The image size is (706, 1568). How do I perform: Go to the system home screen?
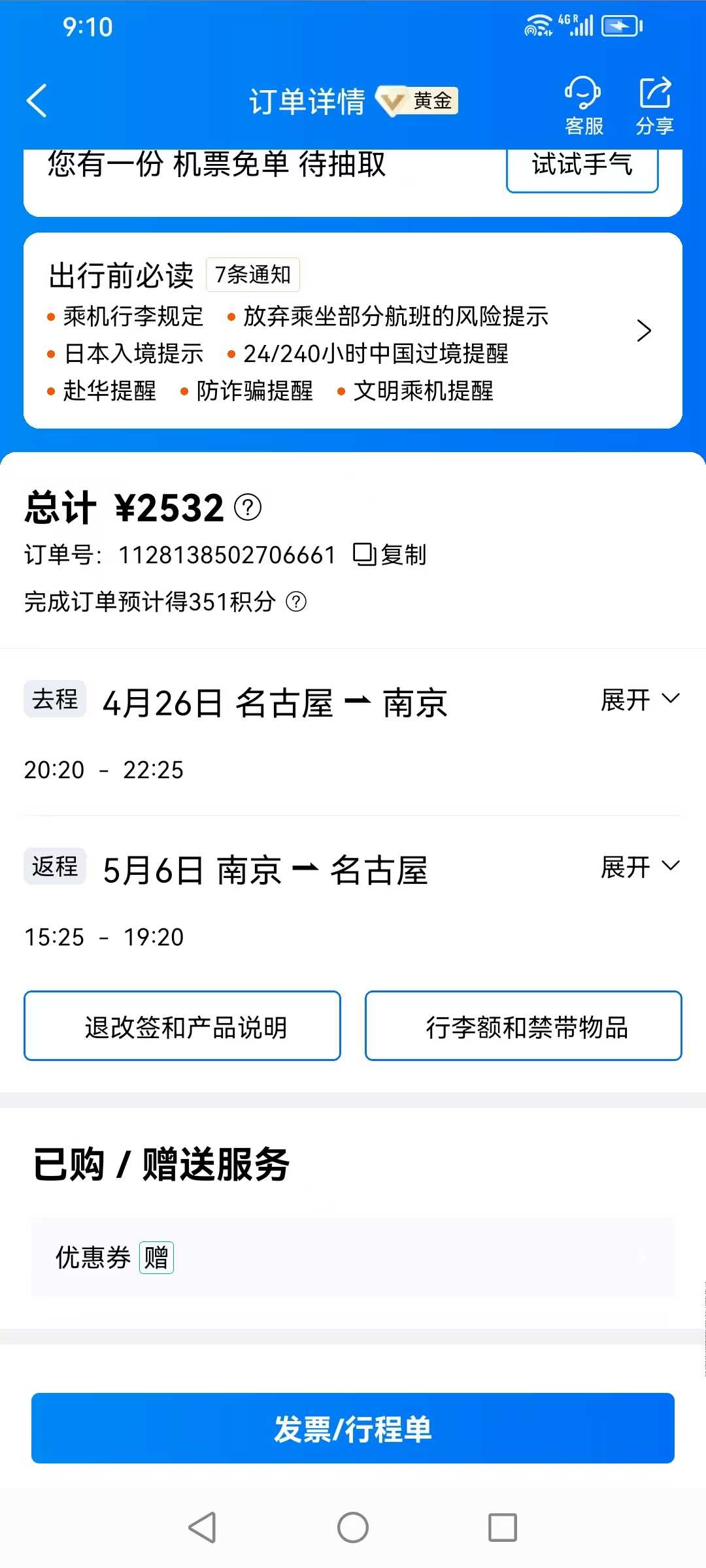click(x=353, y=1527)
